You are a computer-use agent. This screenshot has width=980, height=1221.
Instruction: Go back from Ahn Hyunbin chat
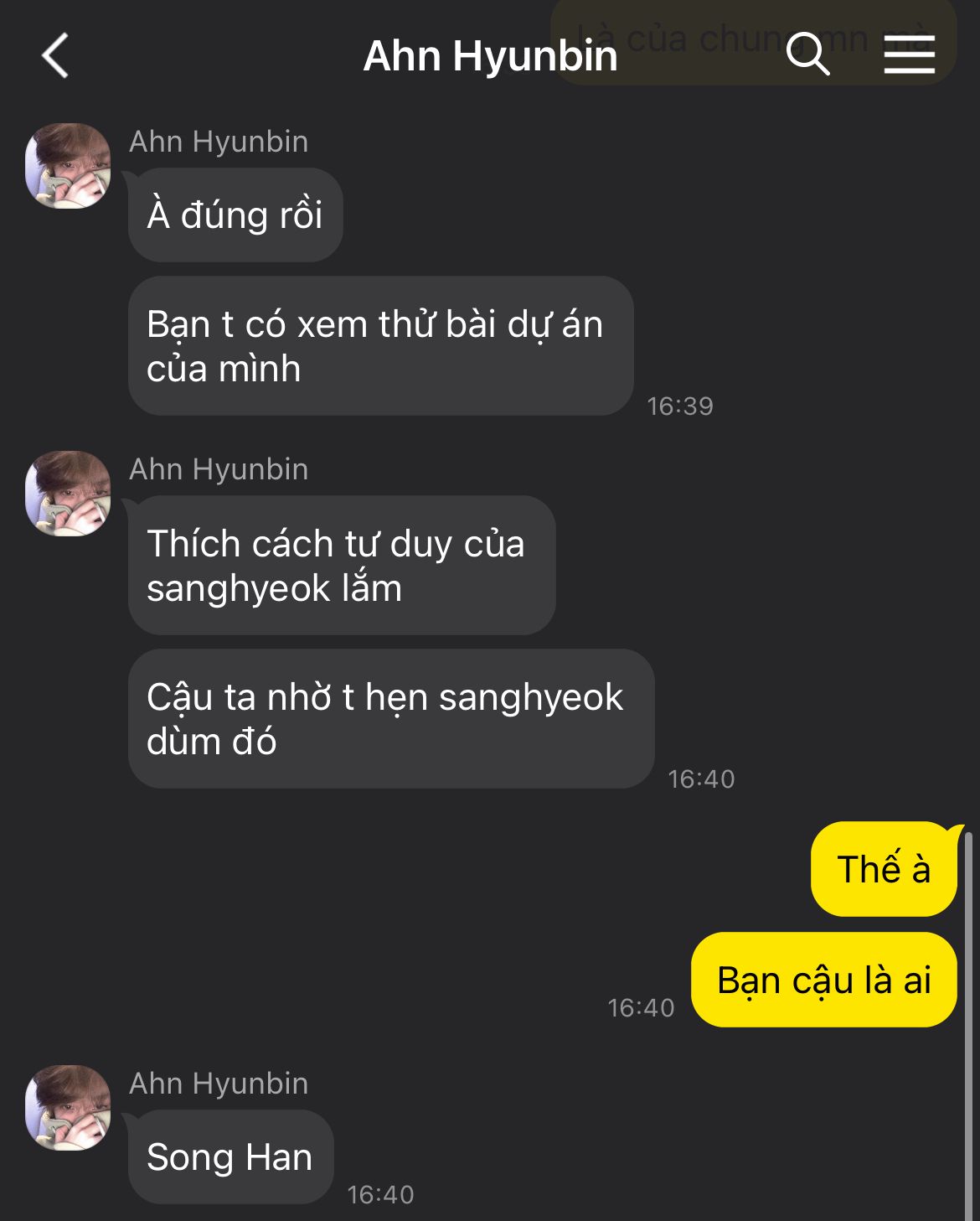pos(55,56)
